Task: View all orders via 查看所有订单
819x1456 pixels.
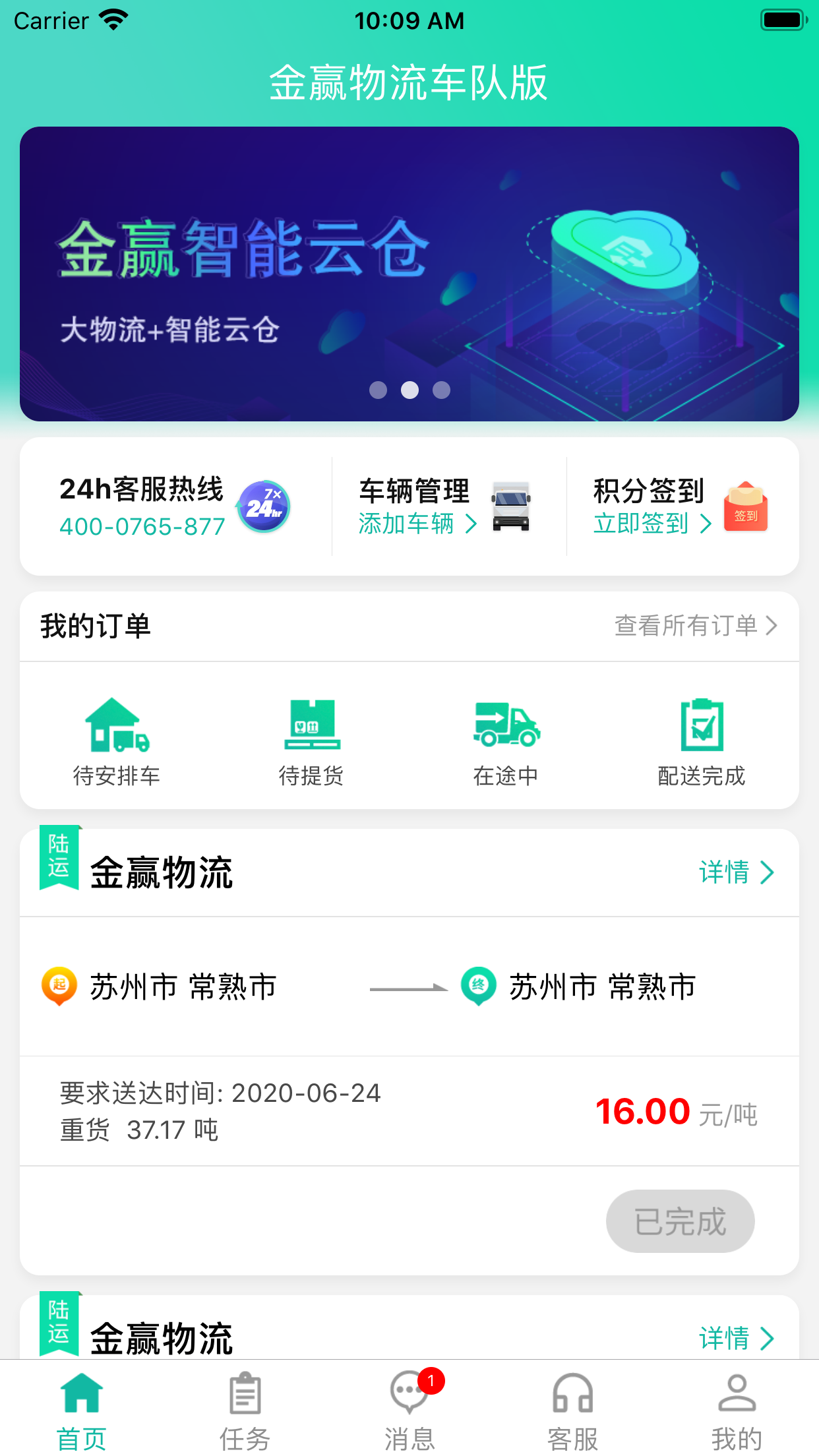Action: click(x=695, y=626)
